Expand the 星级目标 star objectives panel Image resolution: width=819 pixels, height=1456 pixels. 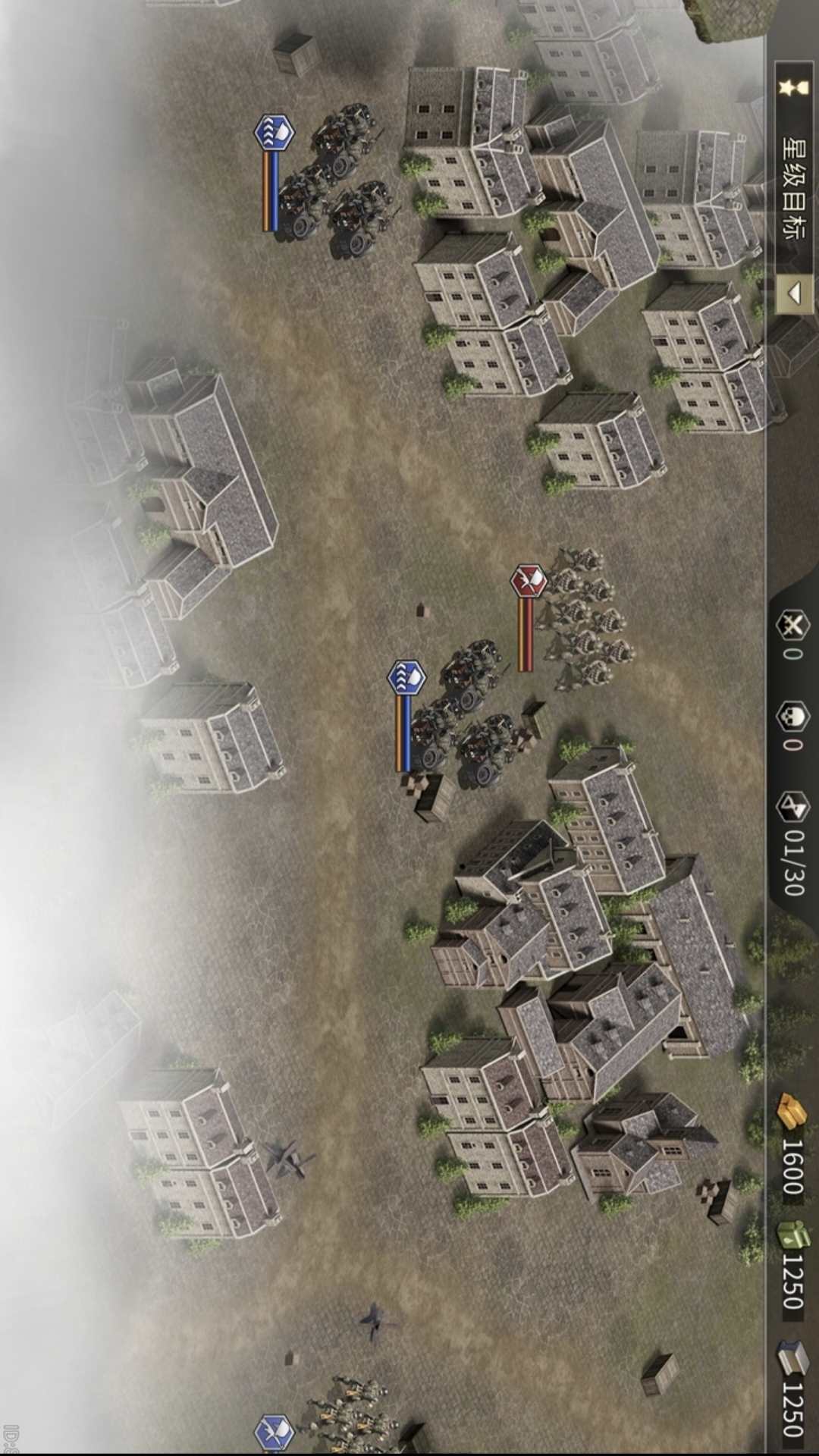(x=792, y=293)
